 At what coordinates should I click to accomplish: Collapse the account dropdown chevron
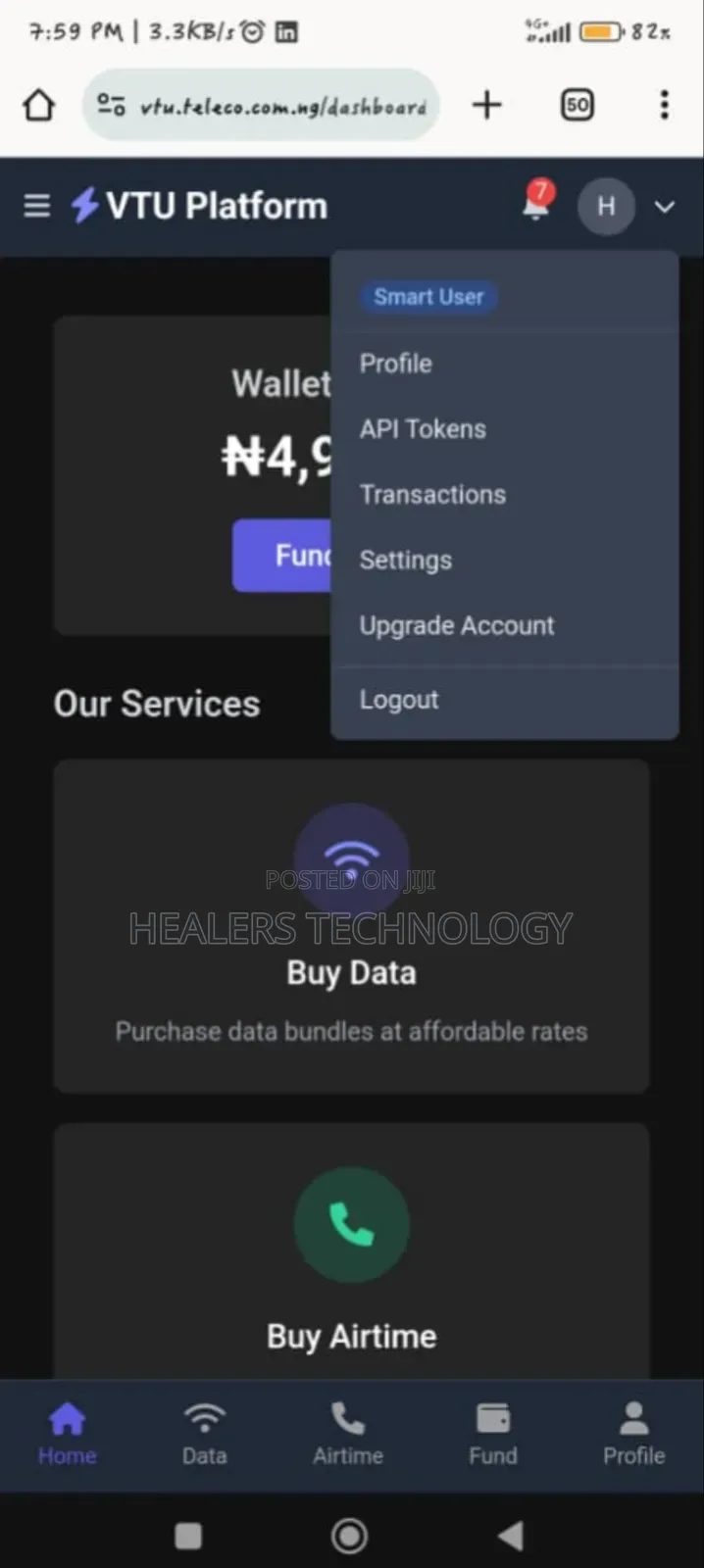click(664, 207)
